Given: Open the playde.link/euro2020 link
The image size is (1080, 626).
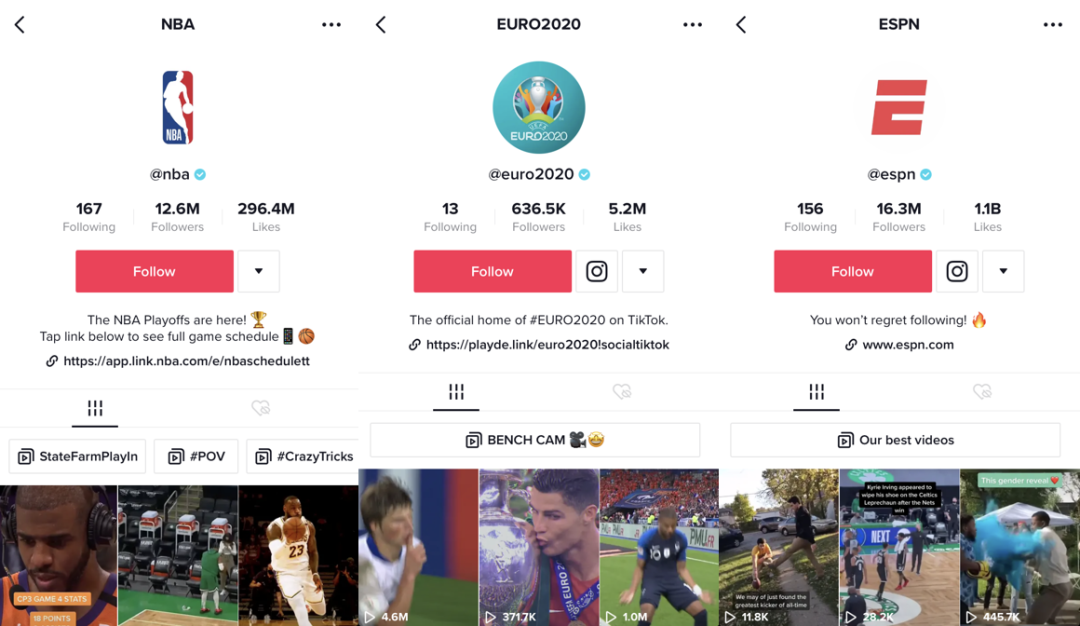Looking at the screenshot, I should pyautogui.click(x=546, y=344).
